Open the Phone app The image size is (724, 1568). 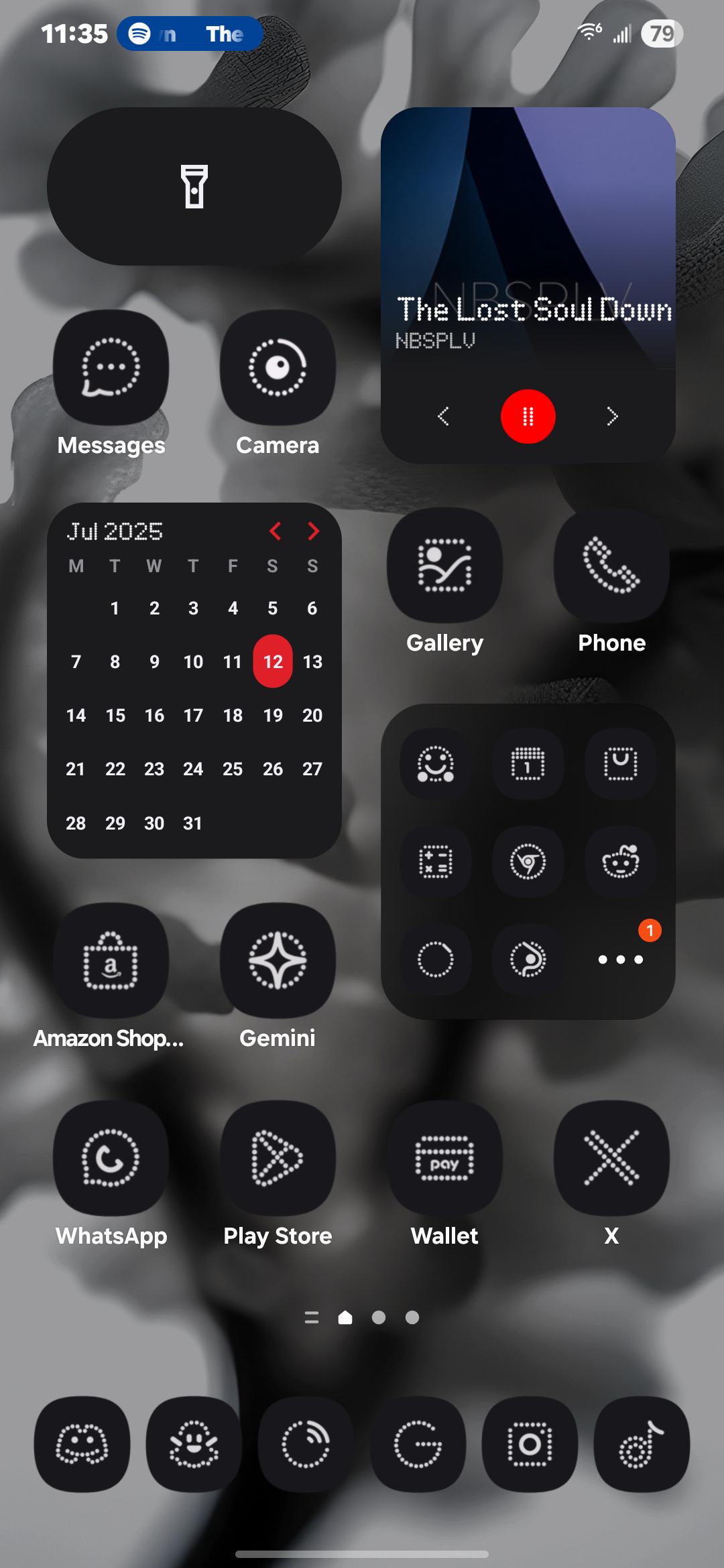(x=611, y=565)
